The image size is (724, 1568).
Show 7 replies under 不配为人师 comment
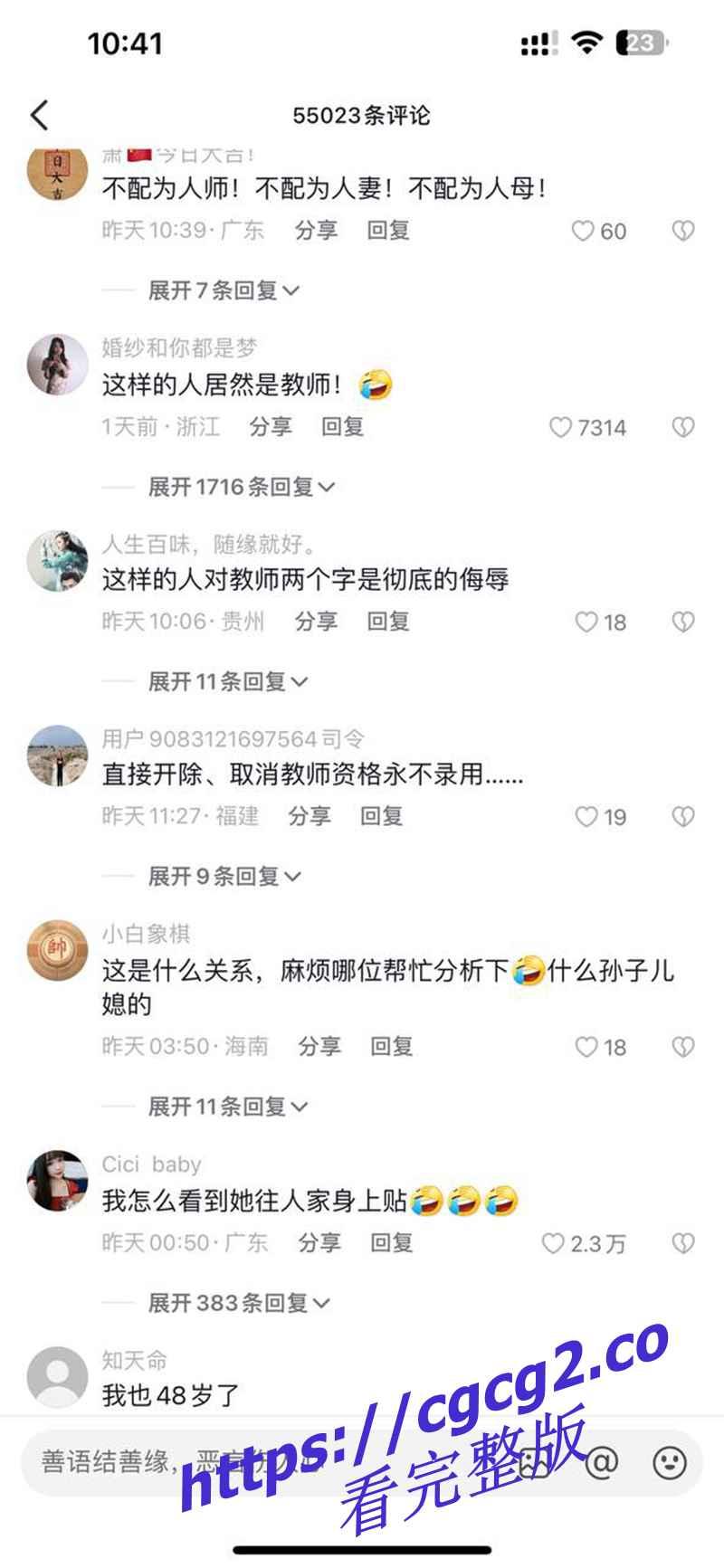[223, 290]
